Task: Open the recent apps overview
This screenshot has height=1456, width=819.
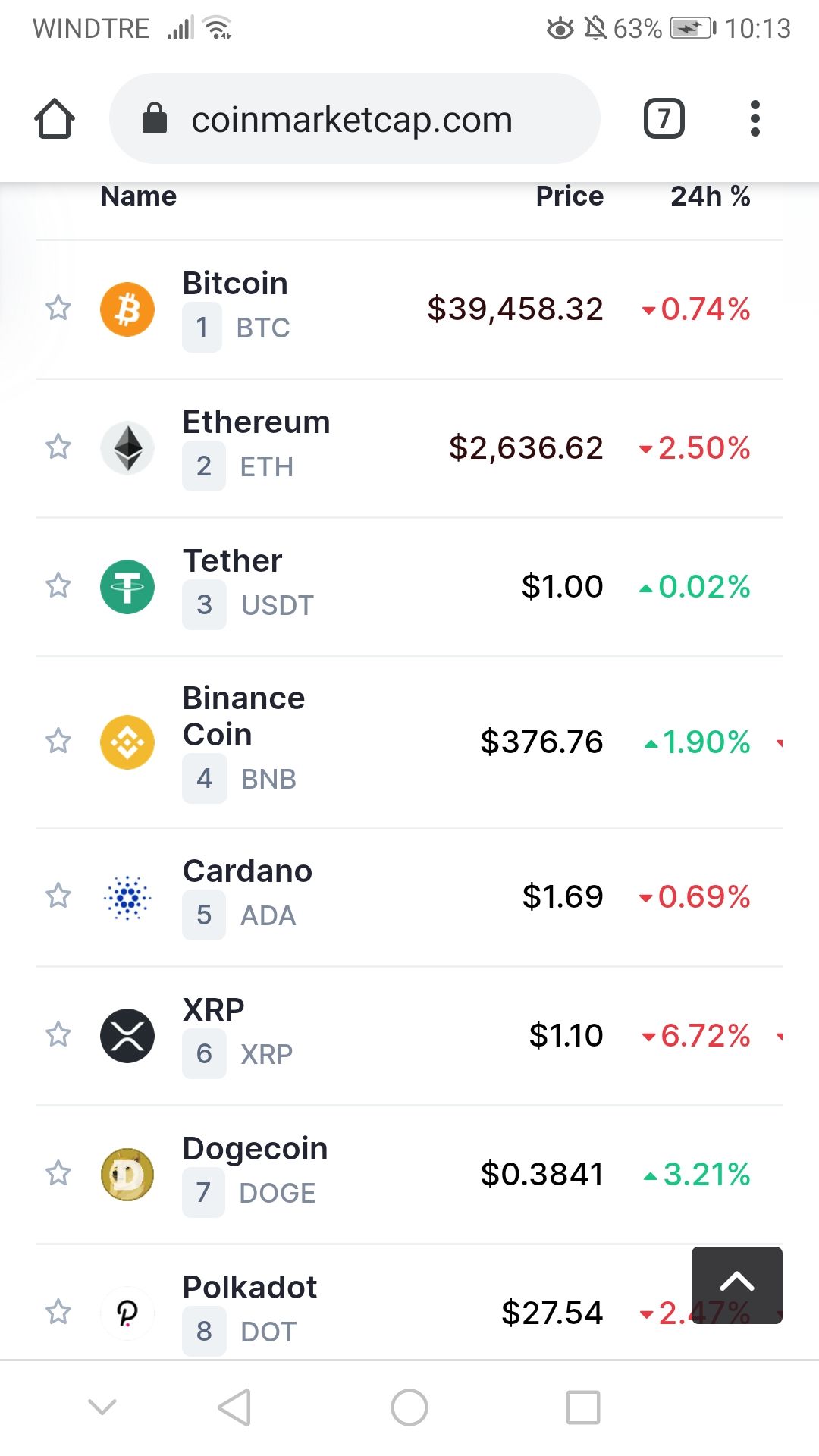Action: [x=583, y=1407]
